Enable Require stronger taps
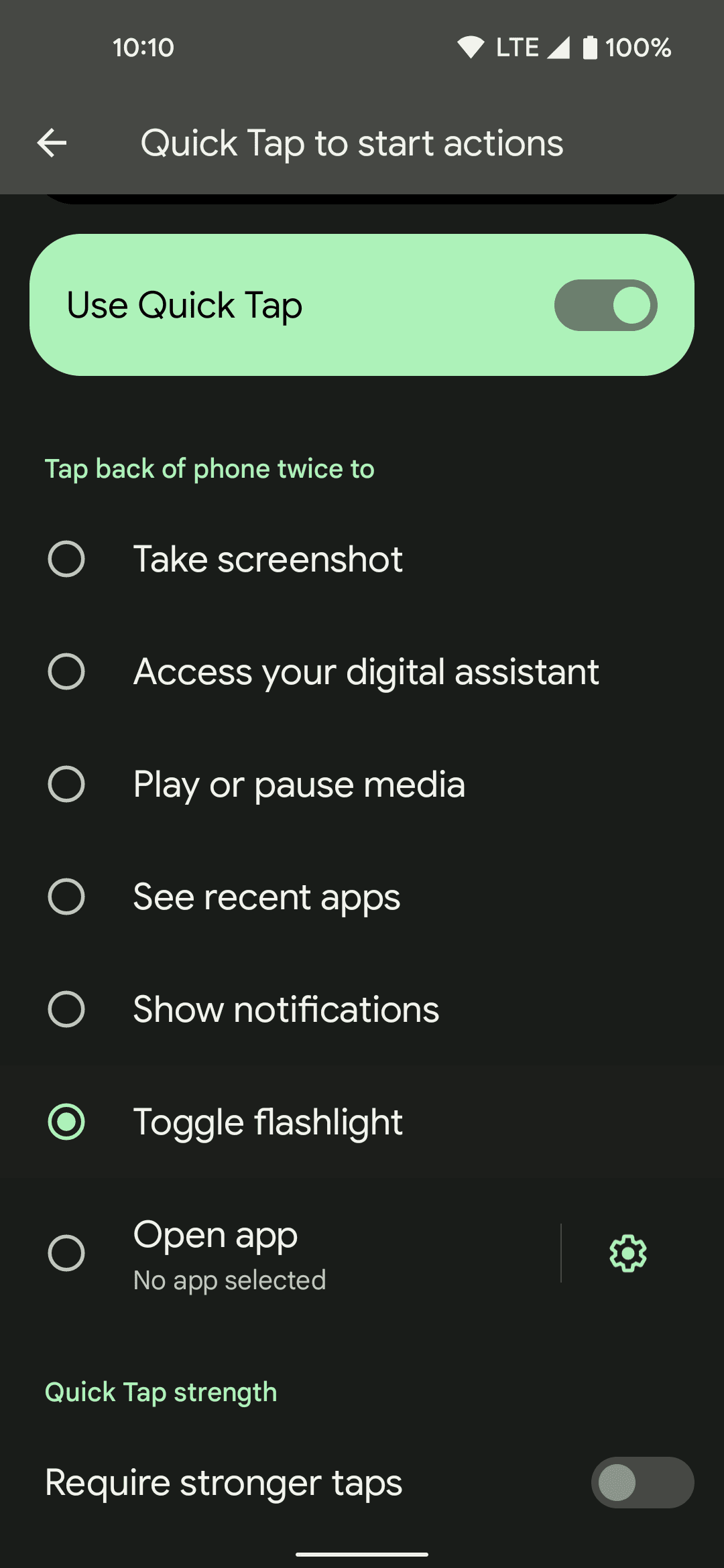Viewport: 724px width, 1568px height. (642, 1482)
